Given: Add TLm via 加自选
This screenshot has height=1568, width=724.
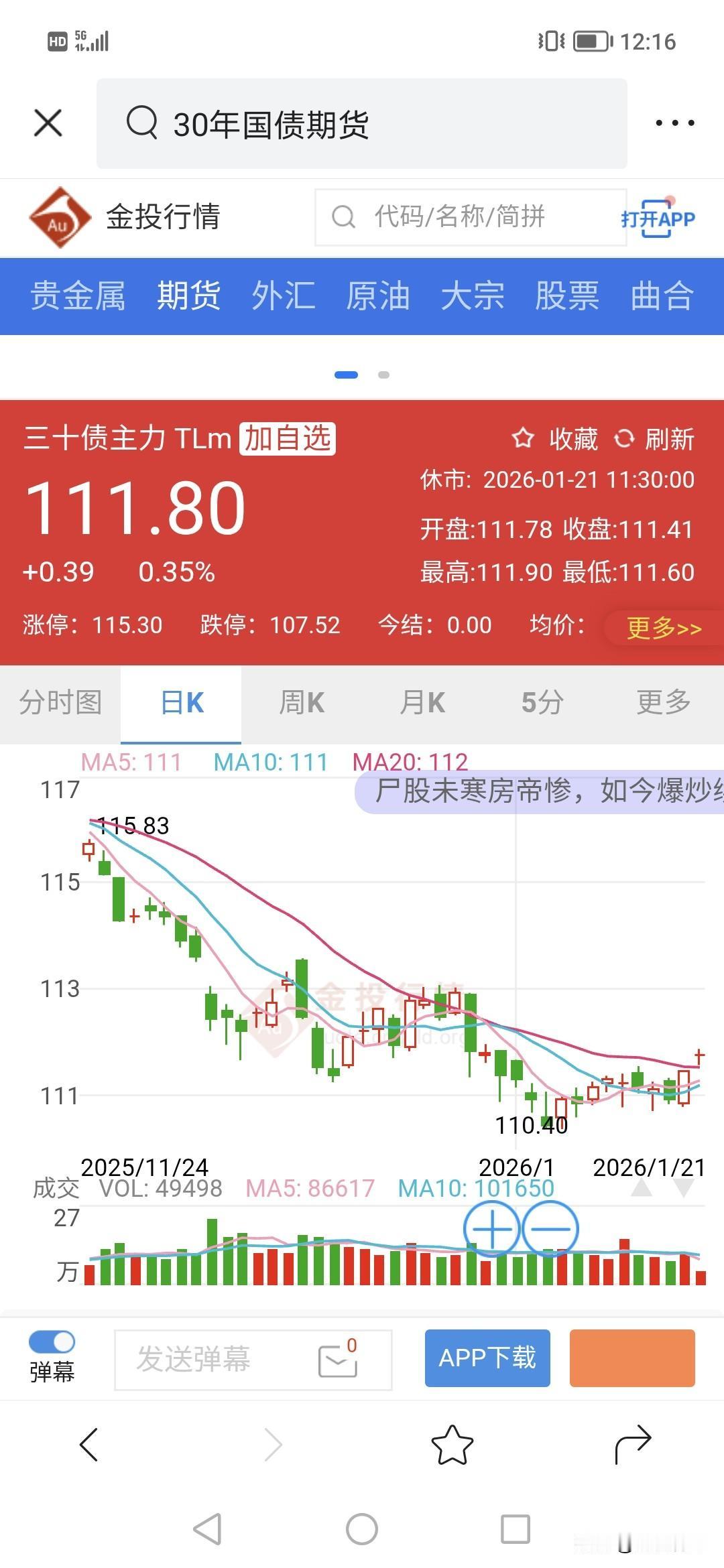Looking at the screenshot, I should 288,439.
